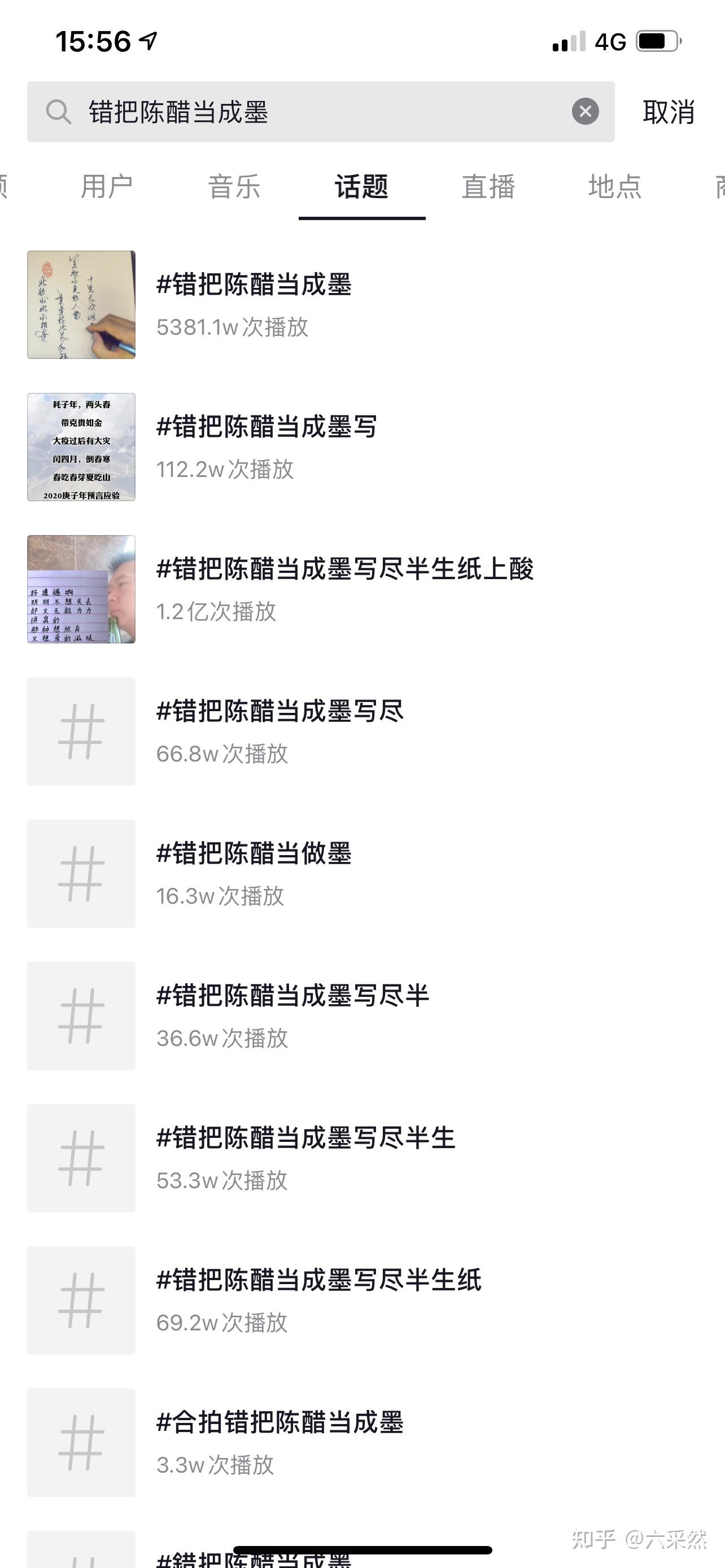725x1568 pixels.
Task: Select the 话题 tab
Action: pos(361,186)
